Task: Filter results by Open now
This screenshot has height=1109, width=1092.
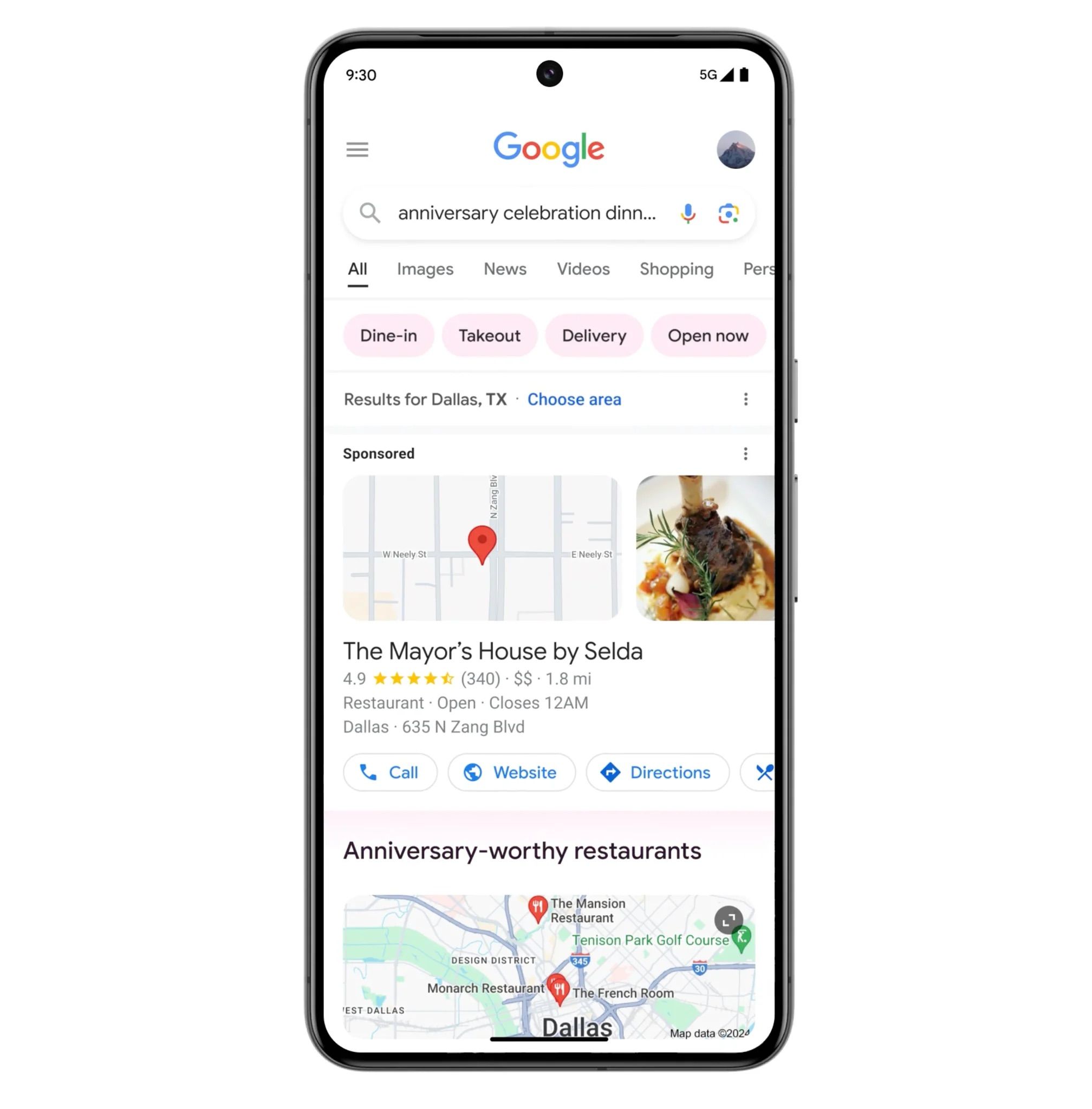Action: (x=707, y=335)
